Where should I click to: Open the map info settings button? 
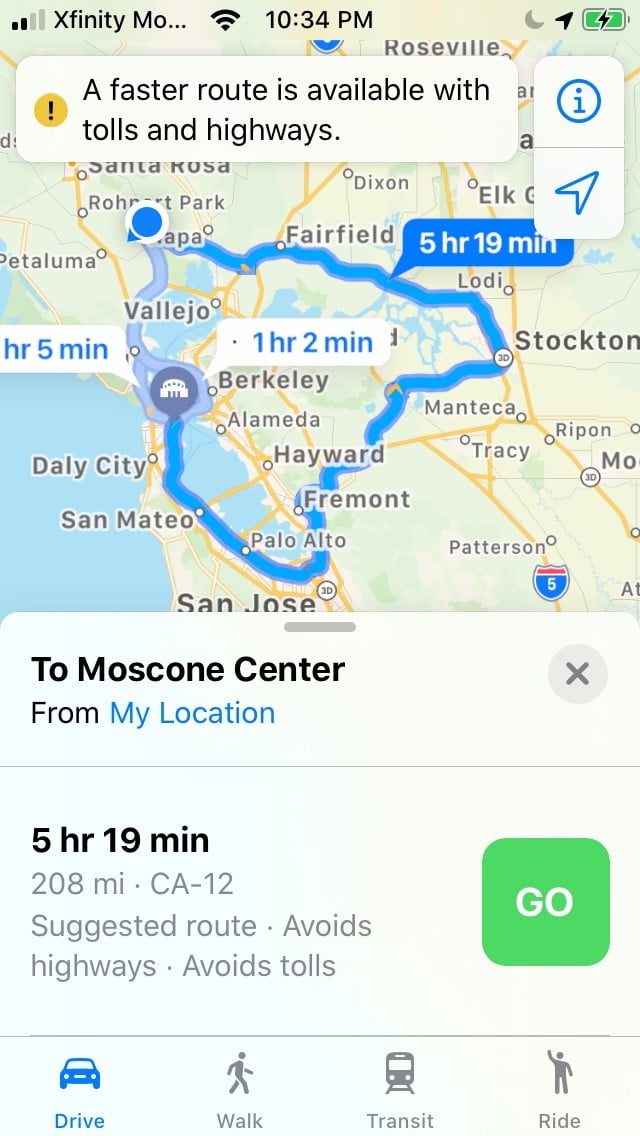pos(577,103)
